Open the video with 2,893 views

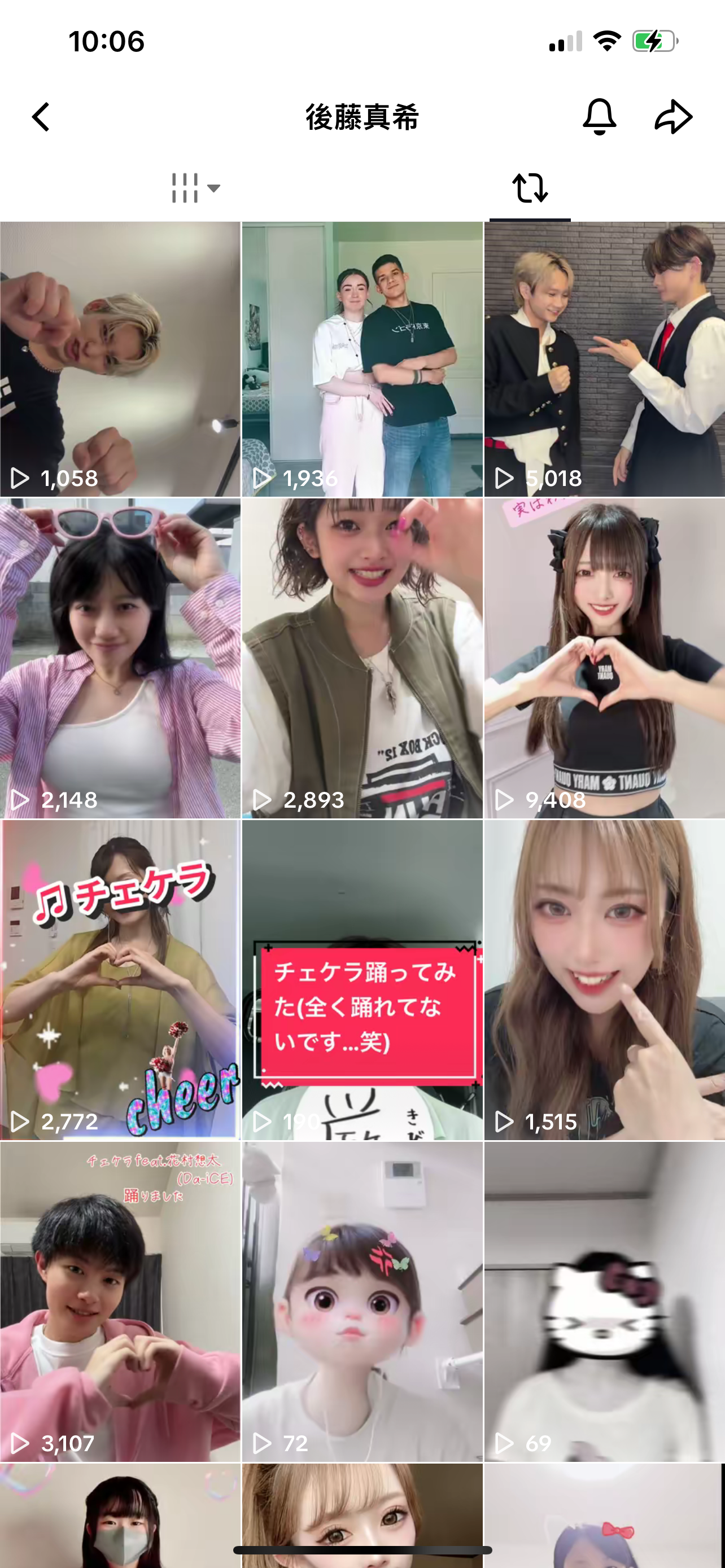[362, 659]
